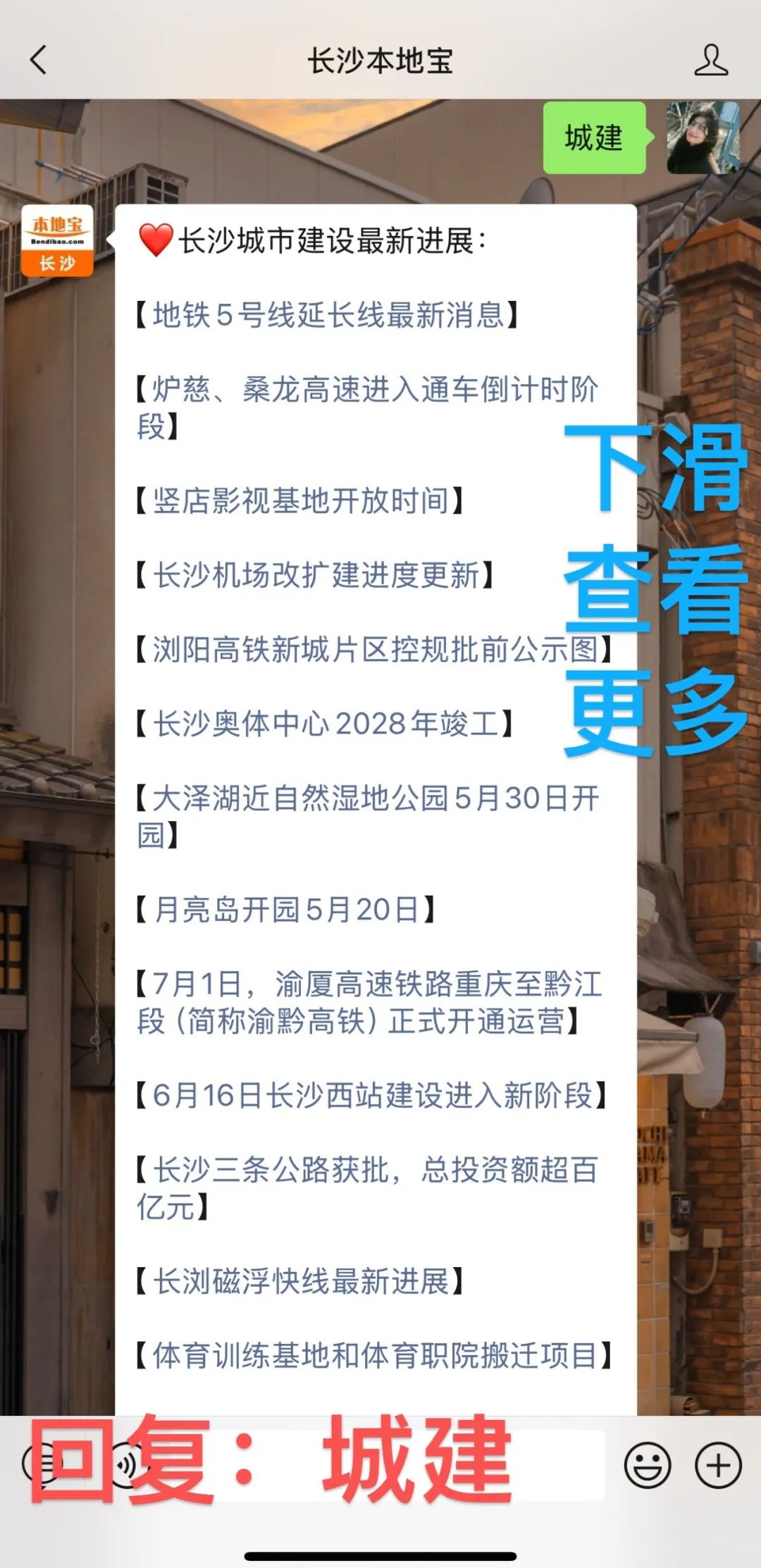Open the account profile icon
Image resolution: width=761 pixels, height=1568 pixels.
[710, 60]
